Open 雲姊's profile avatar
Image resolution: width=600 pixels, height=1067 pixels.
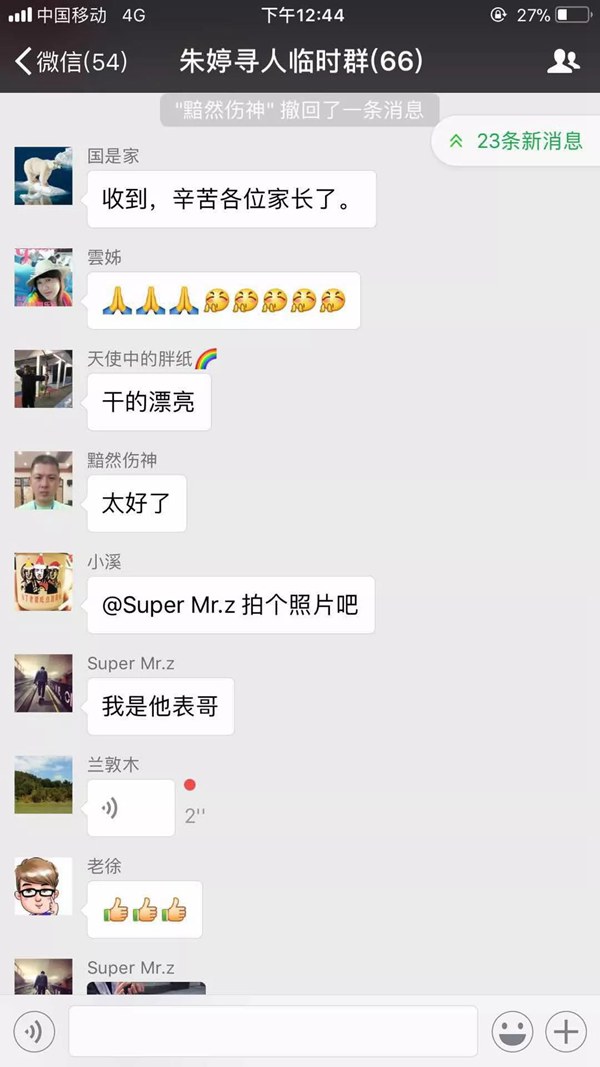tap(43, 277)
